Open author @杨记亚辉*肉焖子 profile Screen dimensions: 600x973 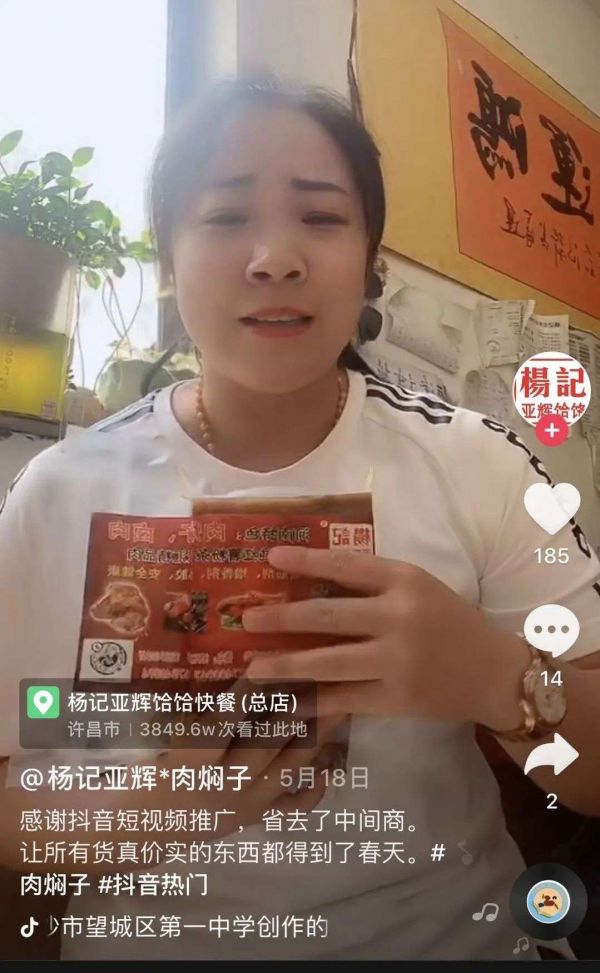tap(134, 777)
